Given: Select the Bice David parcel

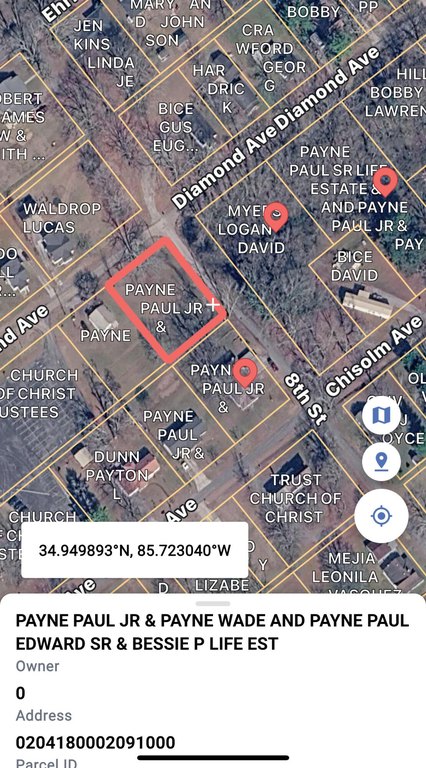Looking at the screenshot, I should click(354, 266).
